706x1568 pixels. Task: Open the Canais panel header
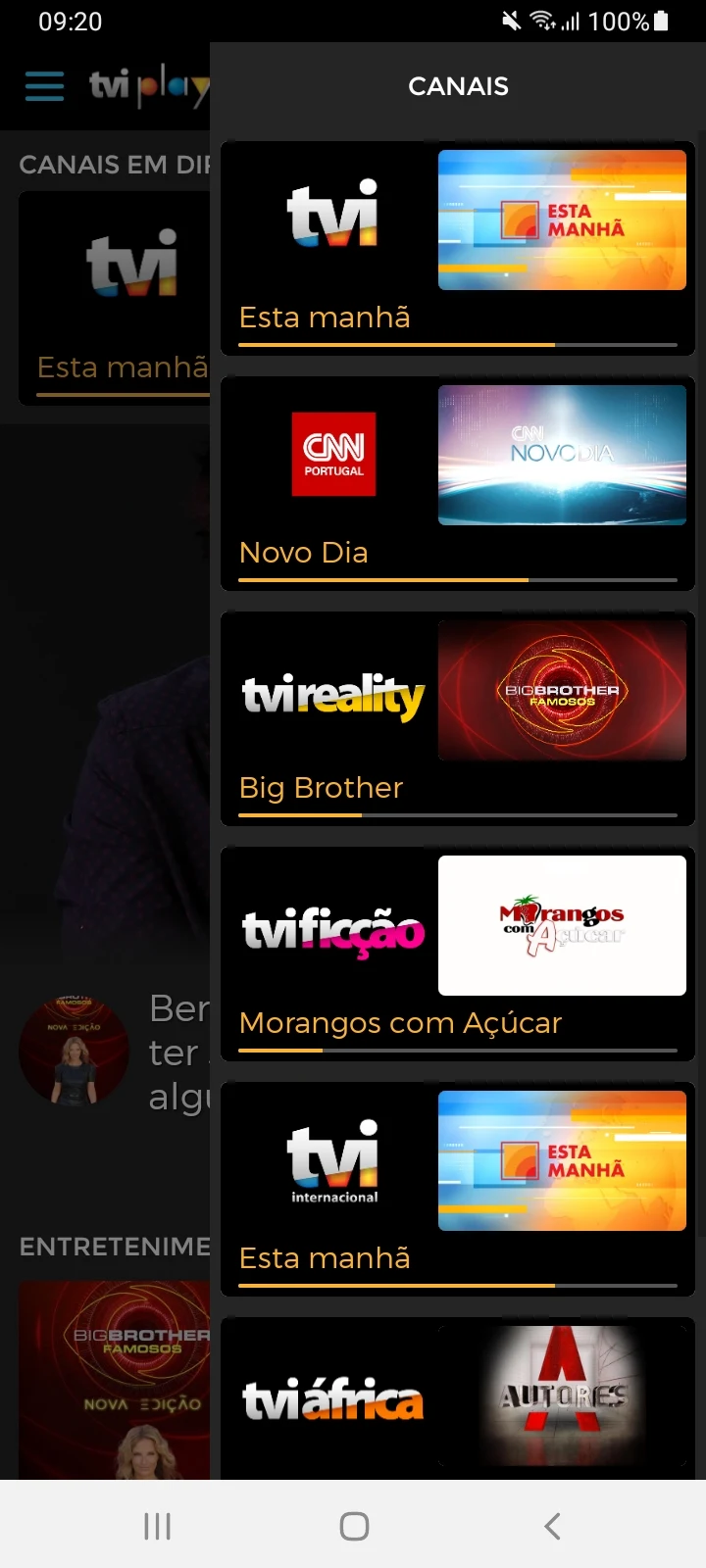[x=458, y=86]
